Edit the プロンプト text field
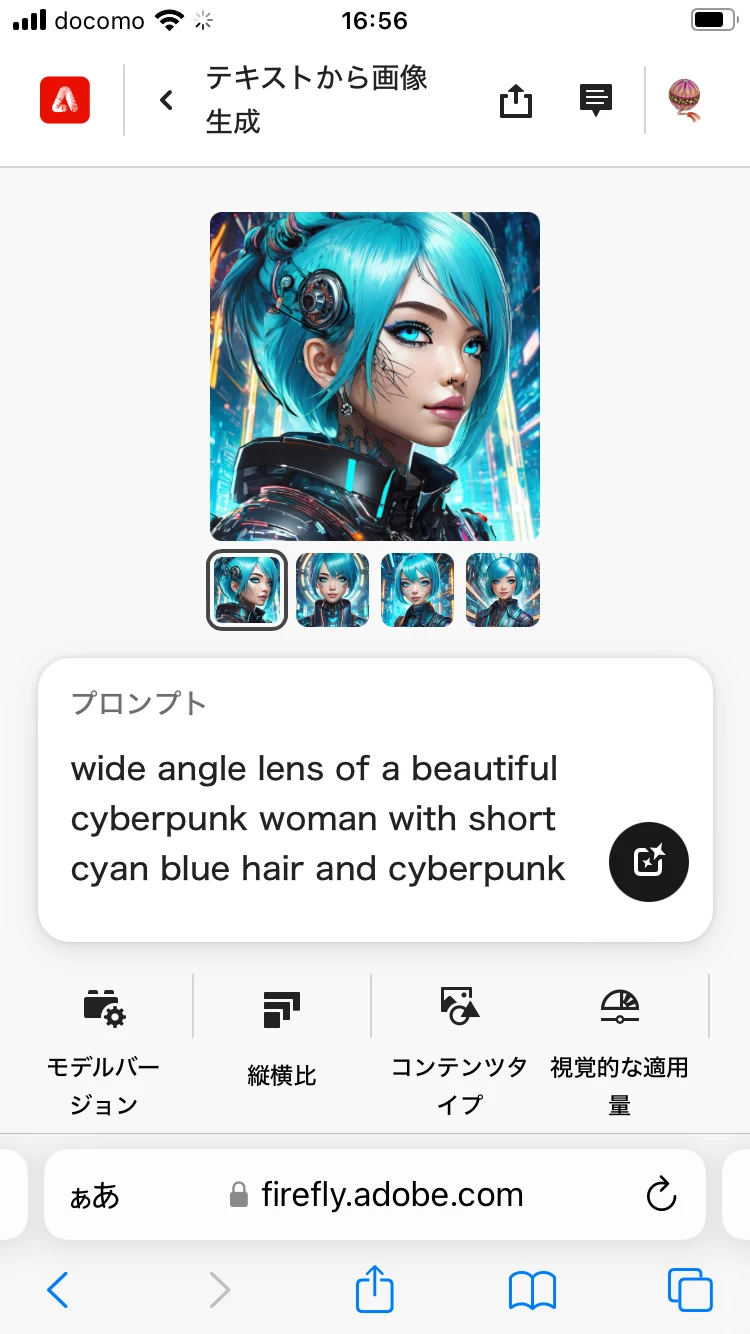Screen dimensions: 750x1334 [320, 818]
